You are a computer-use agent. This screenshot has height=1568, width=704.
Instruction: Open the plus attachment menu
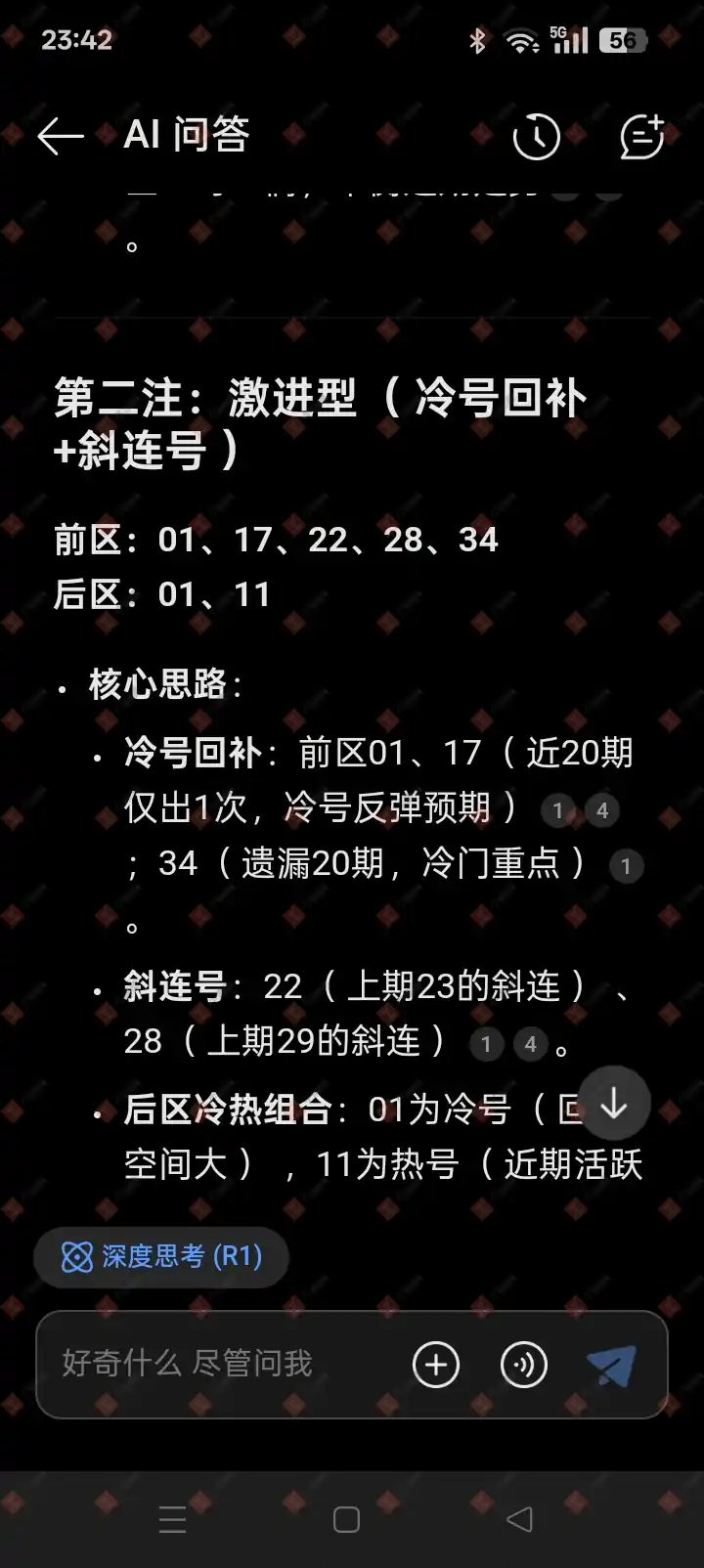point(436,1365)
